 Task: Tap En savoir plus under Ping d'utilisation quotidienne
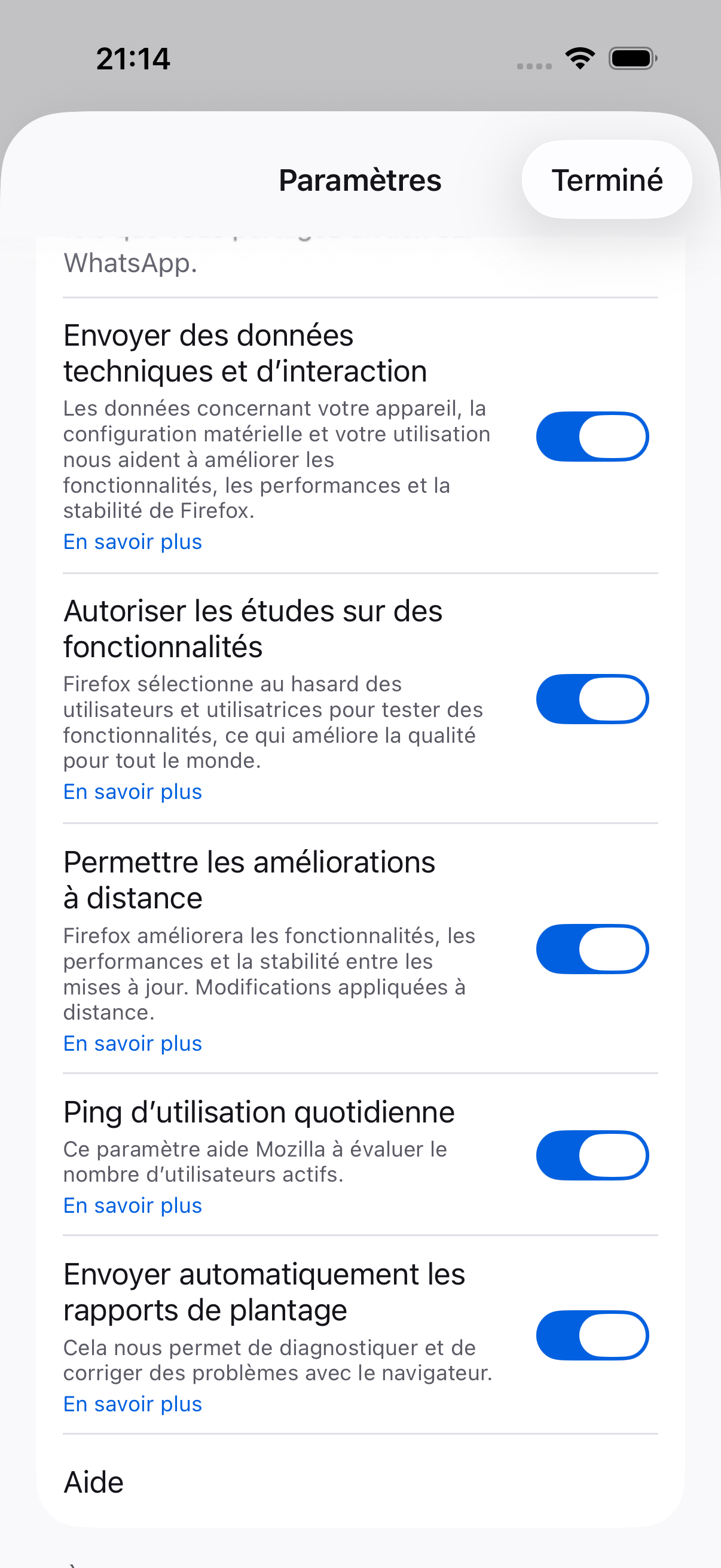[x=133, y=1205]
